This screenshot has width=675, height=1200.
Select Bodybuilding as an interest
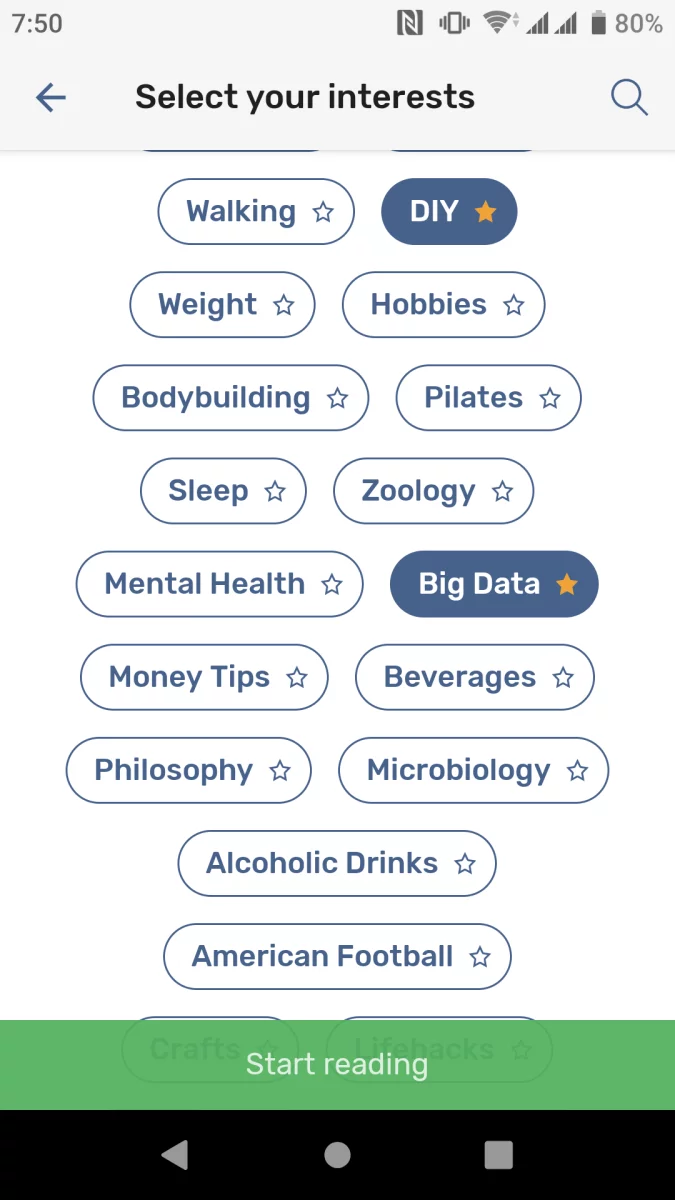(231, 398)
